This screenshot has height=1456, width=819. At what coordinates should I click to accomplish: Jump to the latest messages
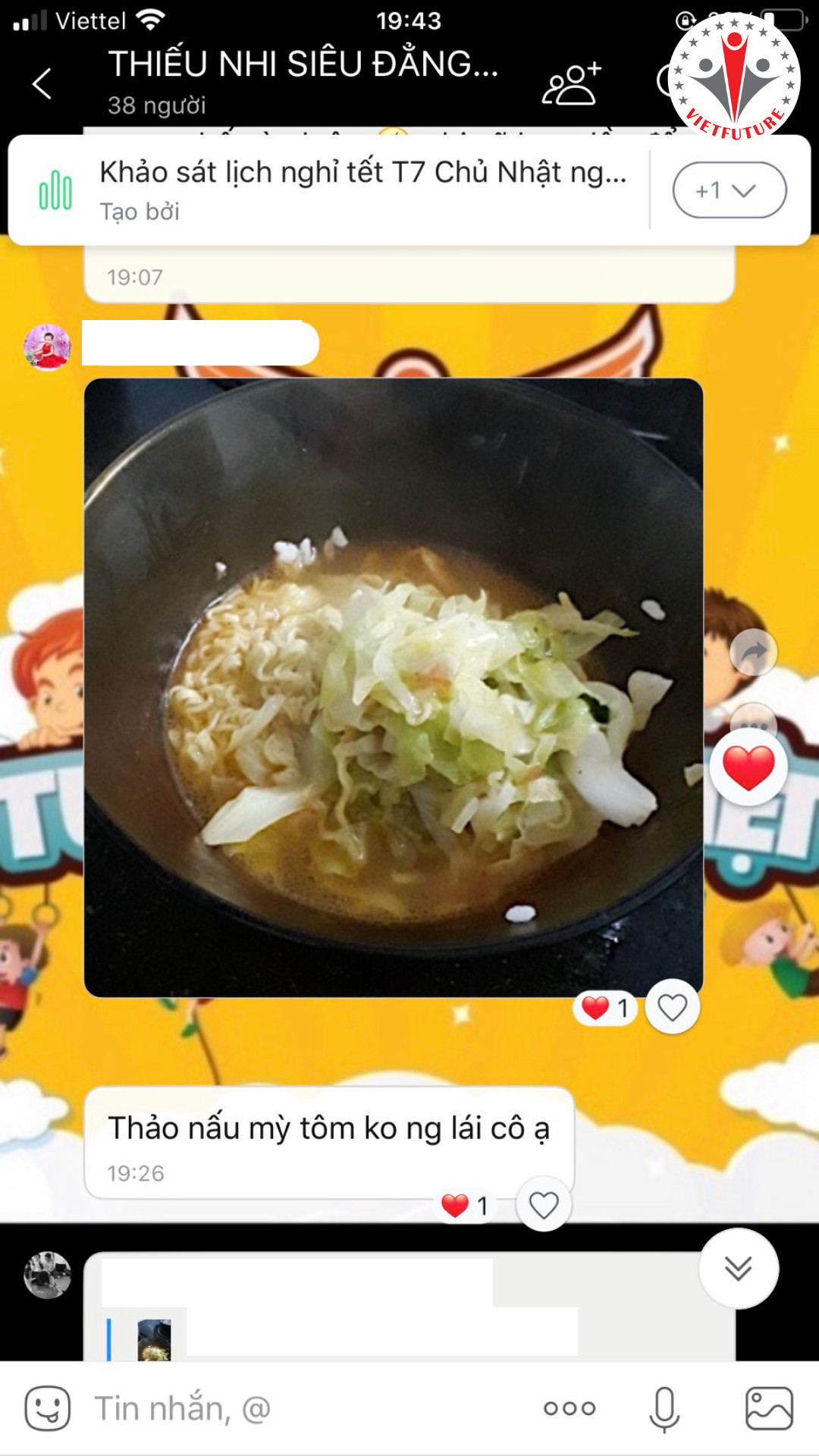[x=738, y=1268]
